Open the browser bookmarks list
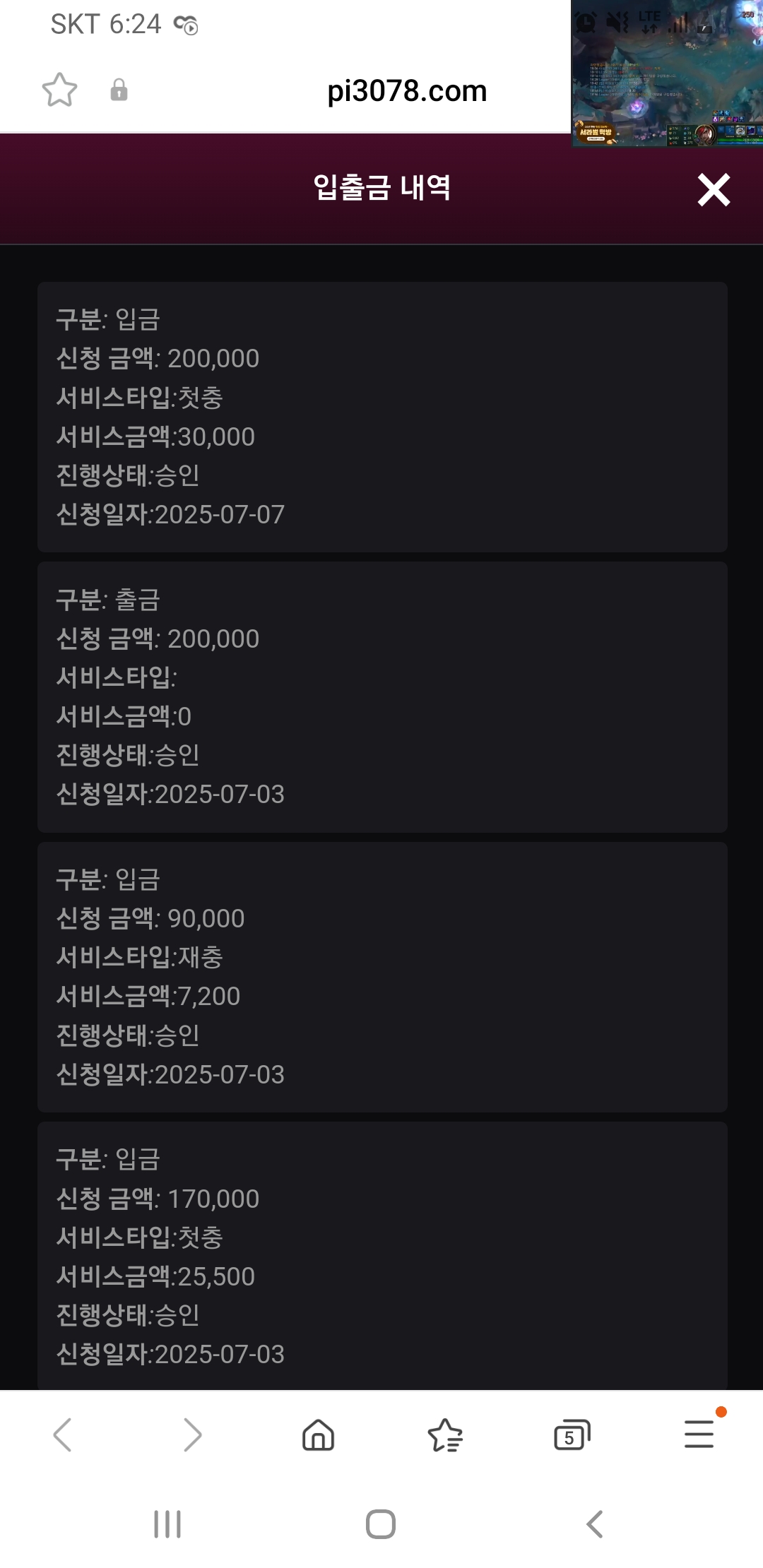 click(445, 1435)
